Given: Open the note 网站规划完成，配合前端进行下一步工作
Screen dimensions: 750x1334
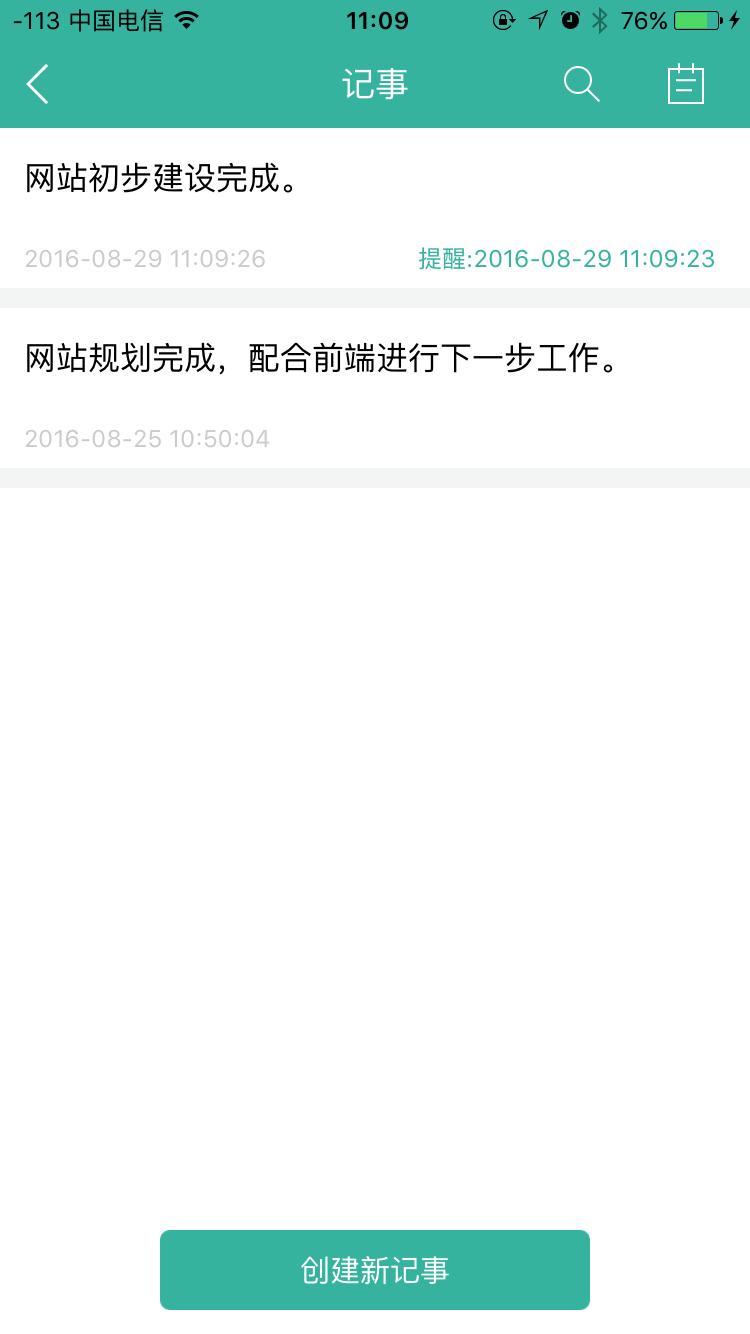Looking at the screenshot, I should pyautogui.click(x=374, y=388).
